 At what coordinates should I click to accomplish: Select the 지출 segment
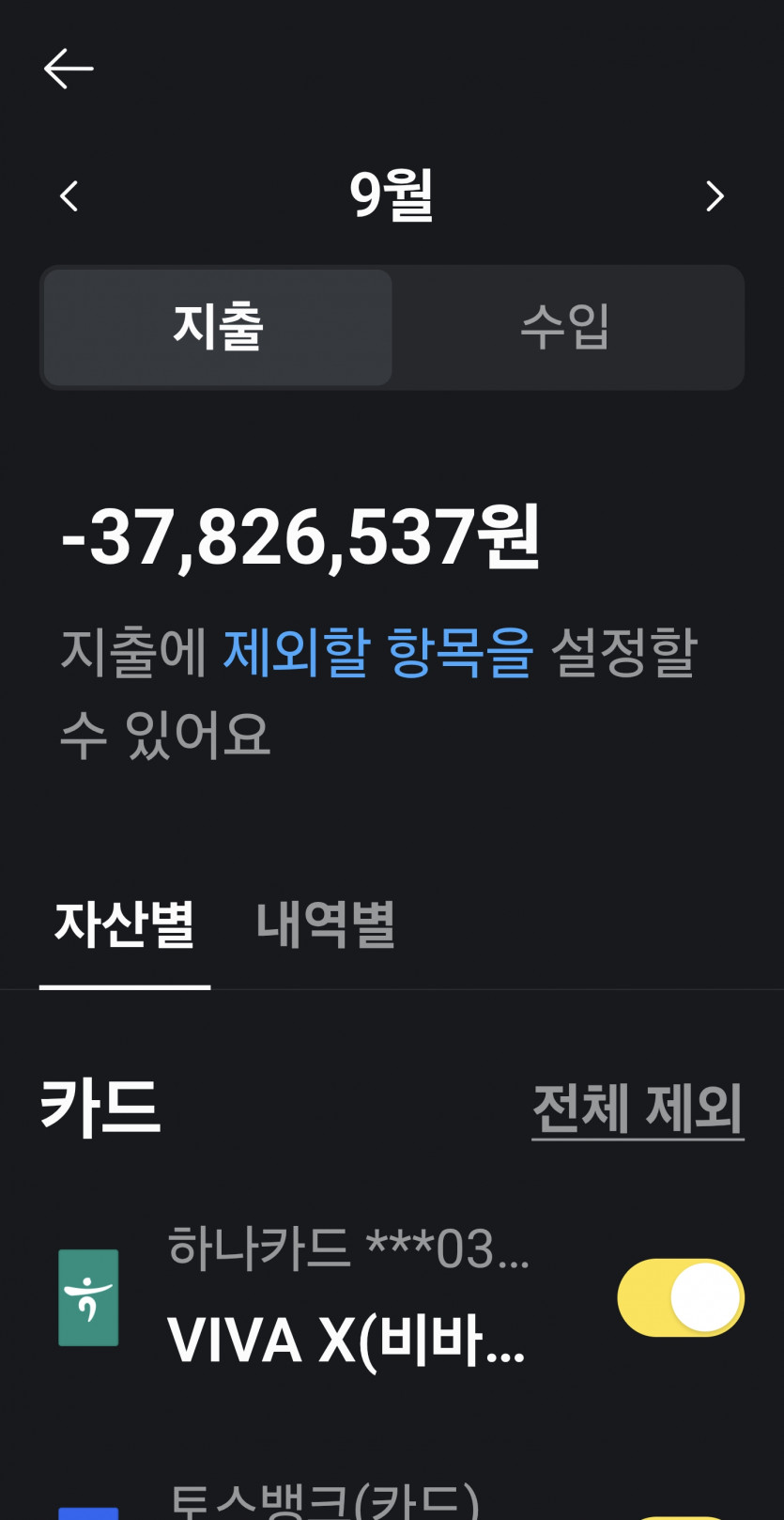tap(218, 327)
